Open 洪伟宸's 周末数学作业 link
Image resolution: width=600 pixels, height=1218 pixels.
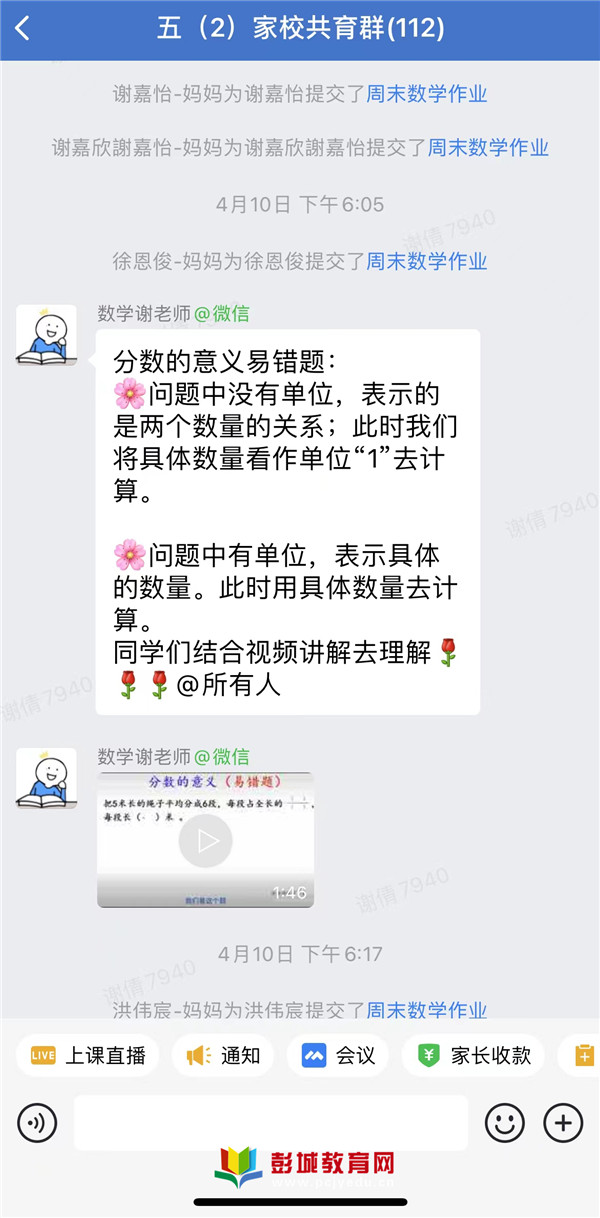click(x=427, y=1010)
